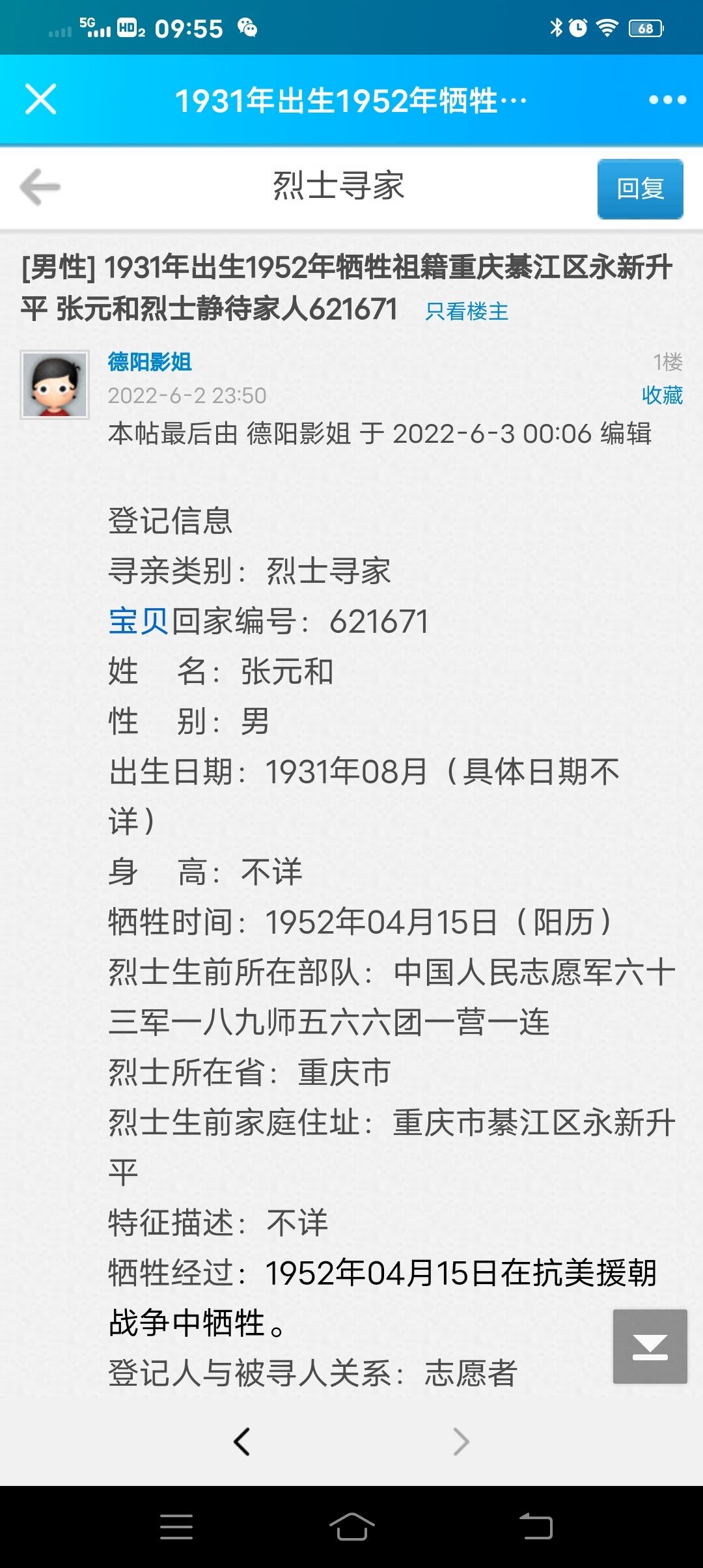This screenshot has width=703, height=1568.
Task: Open the username 德阳影姐
Action: pos(150,362)
